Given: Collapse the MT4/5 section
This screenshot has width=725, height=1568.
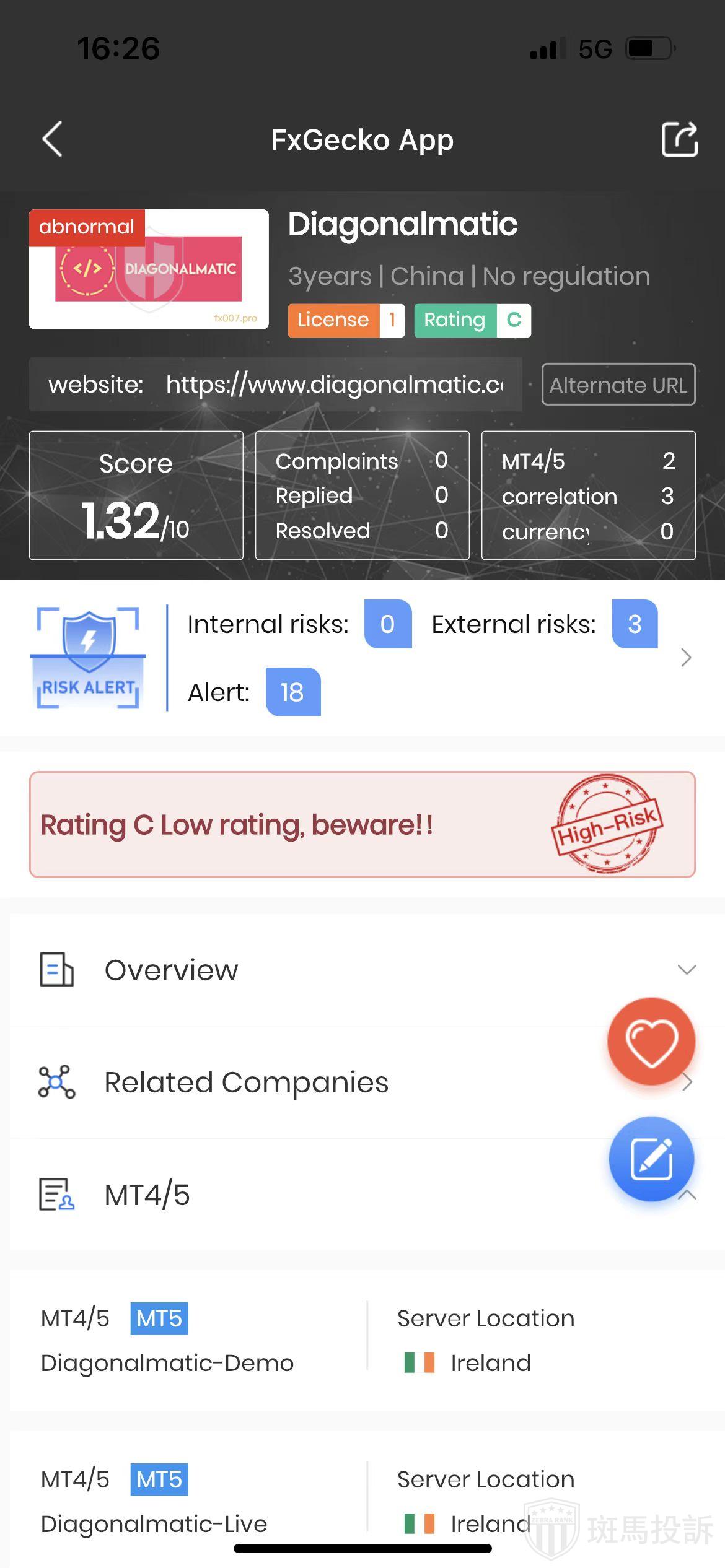Looking at the screenshot, I should (x=687, y=1195).
